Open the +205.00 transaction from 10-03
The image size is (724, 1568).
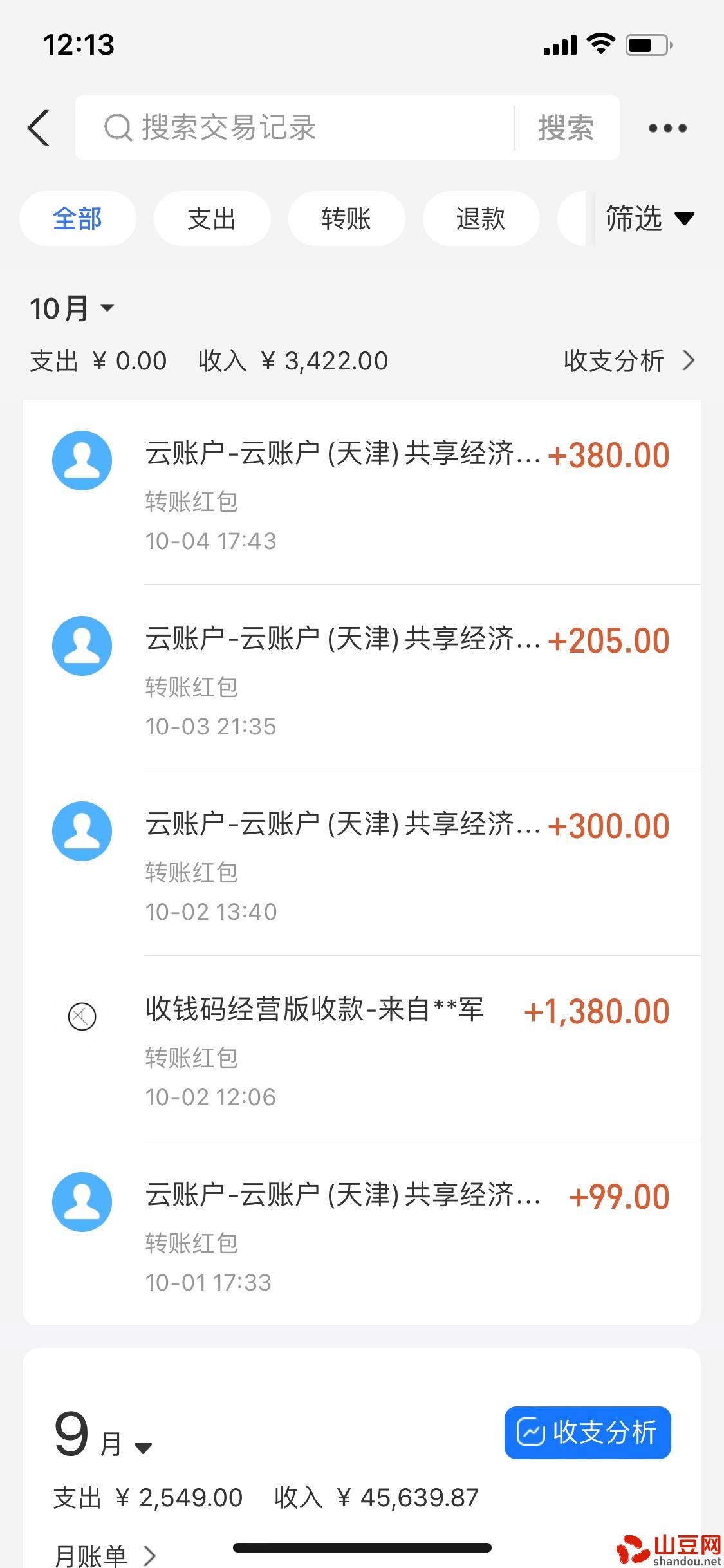[x=362, y=678]
